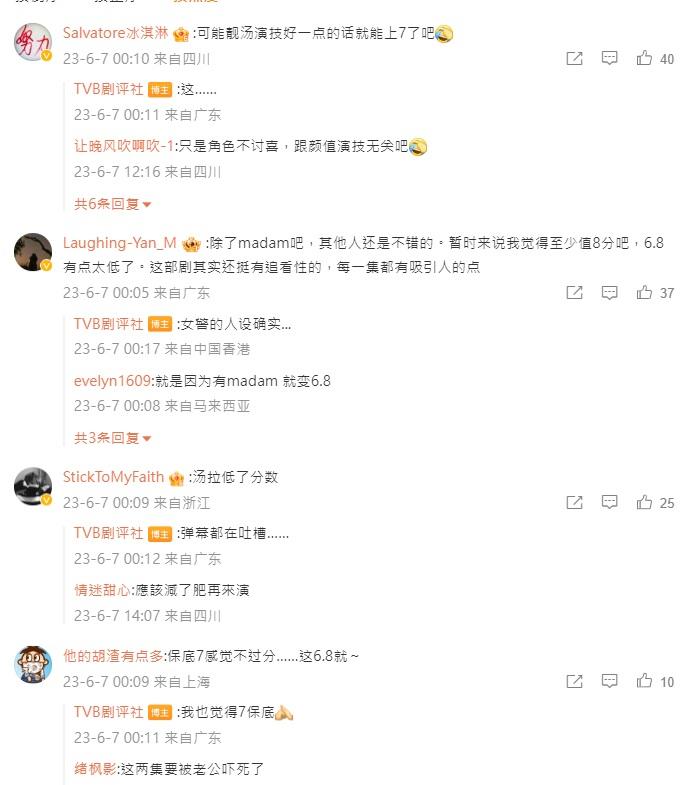Like 他的胡渣有点多's comment
690x785 pixels.
pos(645,681)
